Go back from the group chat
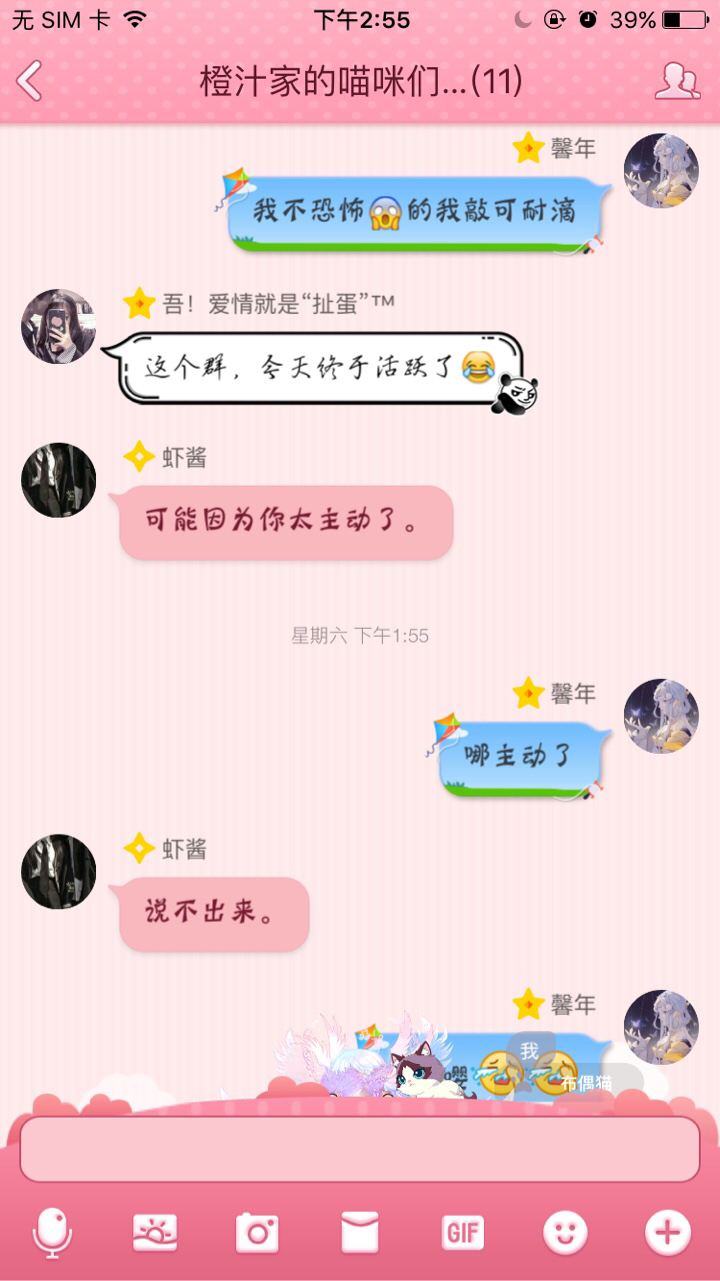 click(30, 81)
